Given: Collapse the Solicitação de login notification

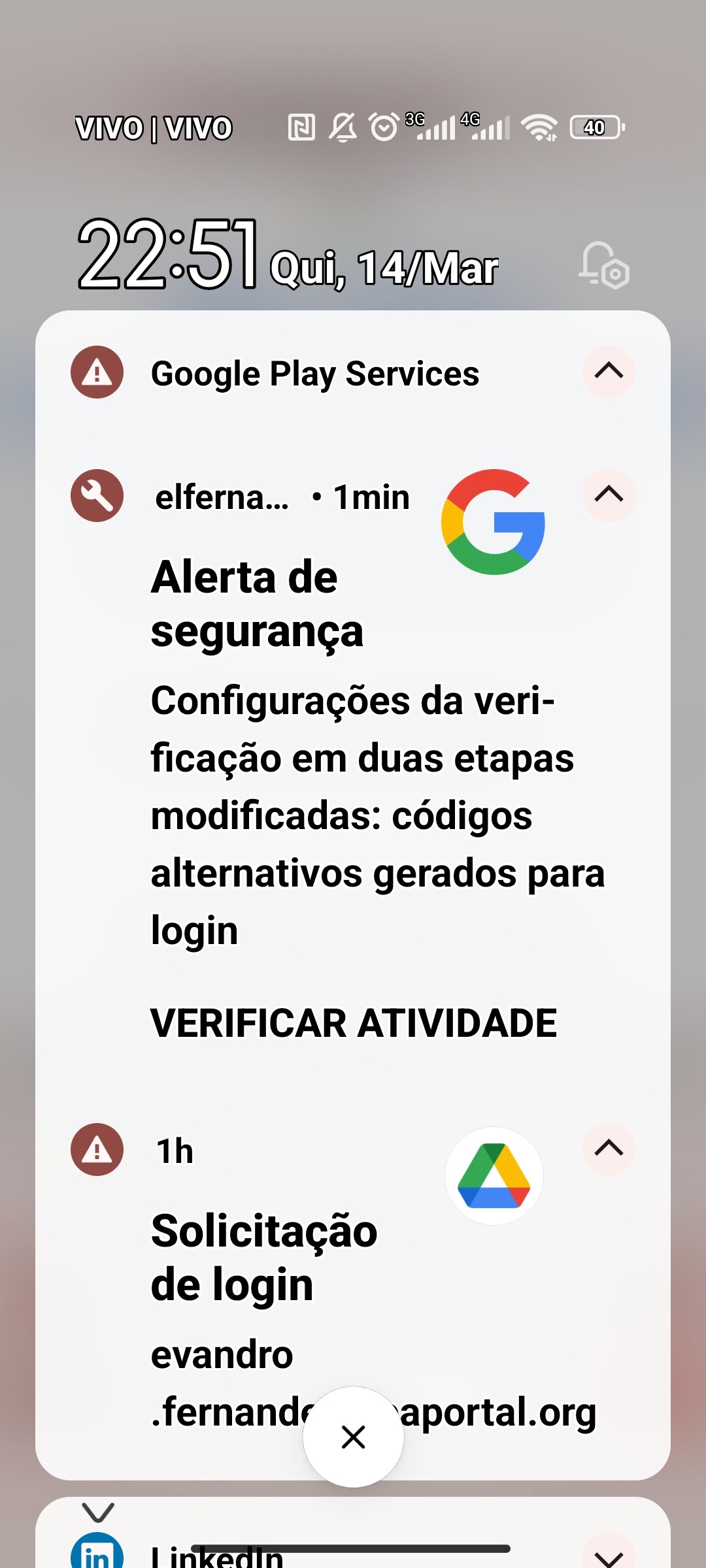Looking at the screenshot, I should [609, 1149].
